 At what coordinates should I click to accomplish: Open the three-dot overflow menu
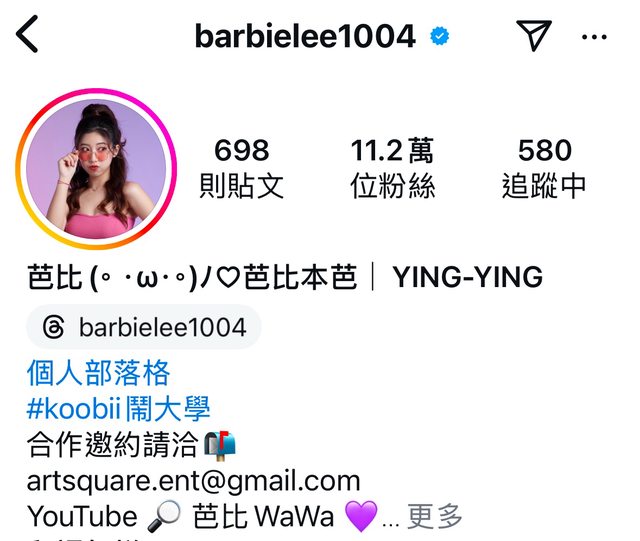coord(594,37)
